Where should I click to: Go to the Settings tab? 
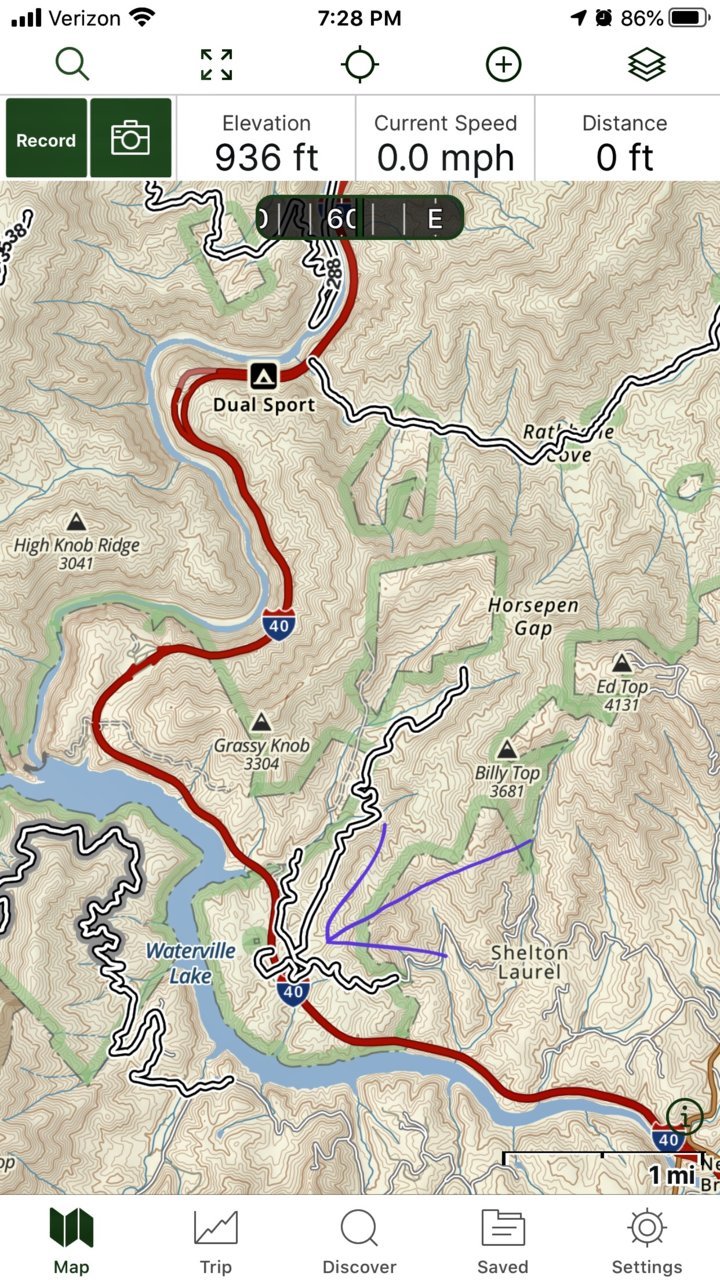point(647,1239)
